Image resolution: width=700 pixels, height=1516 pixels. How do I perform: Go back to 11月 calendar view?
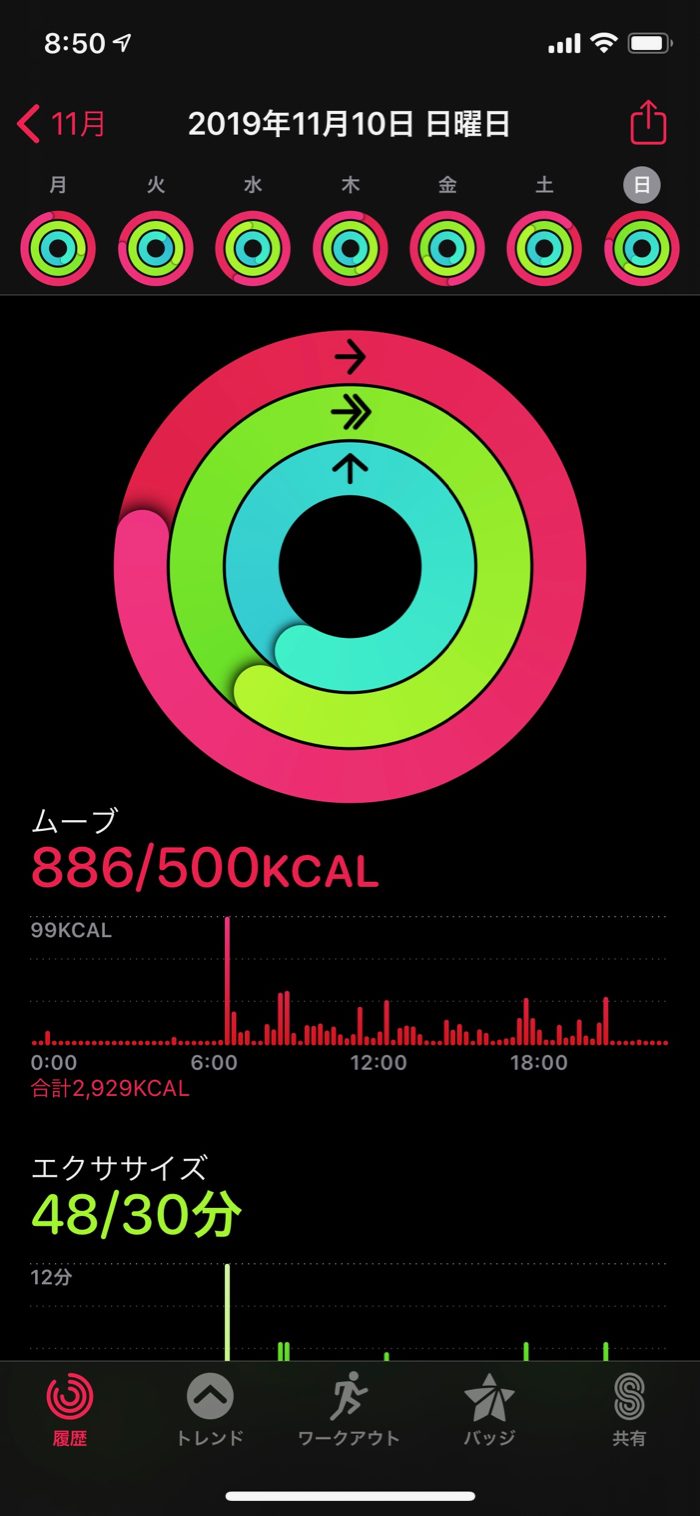coord(62,124)
